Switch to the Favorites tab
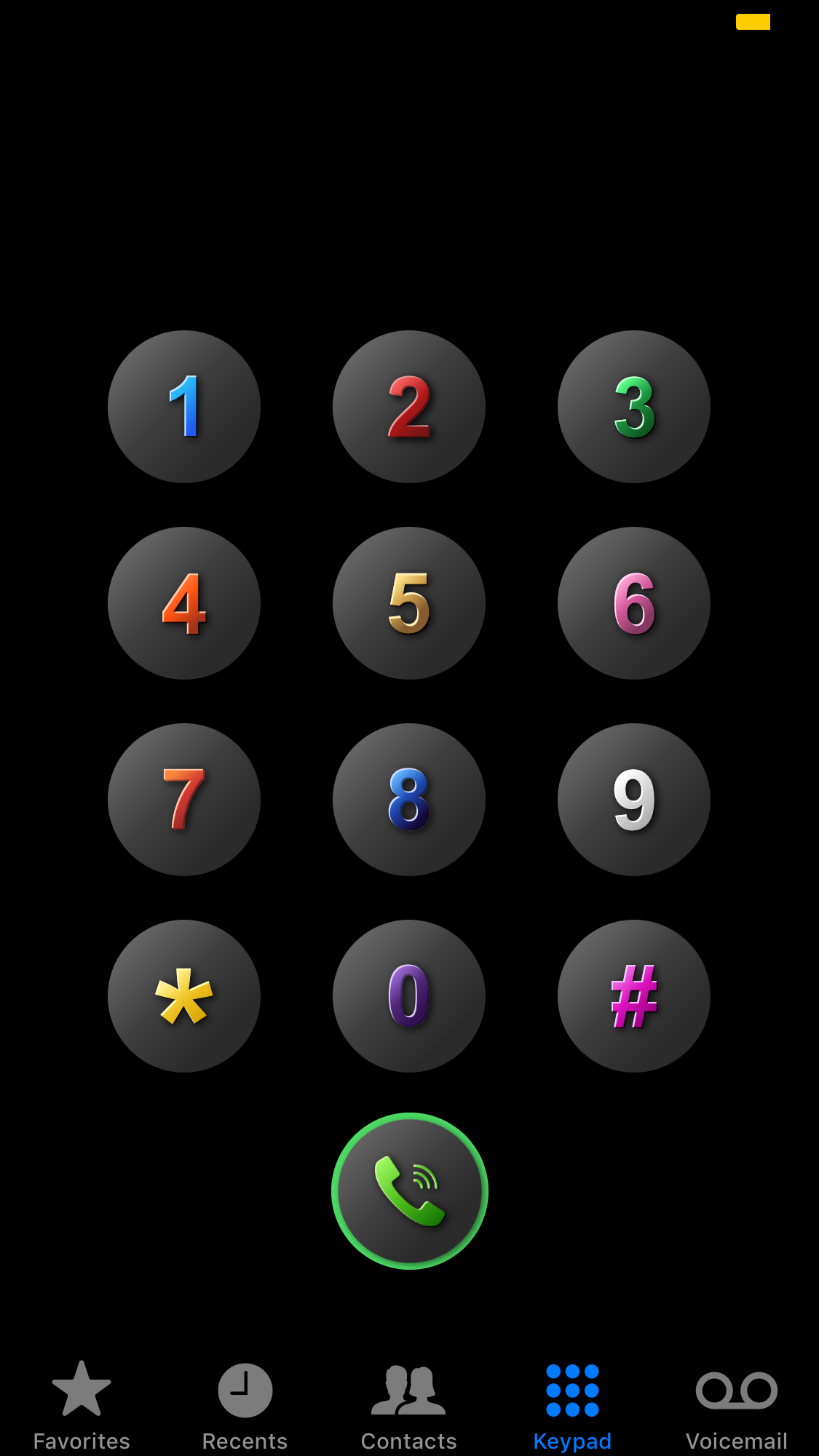819x1456 pixels. [82, 1406]
